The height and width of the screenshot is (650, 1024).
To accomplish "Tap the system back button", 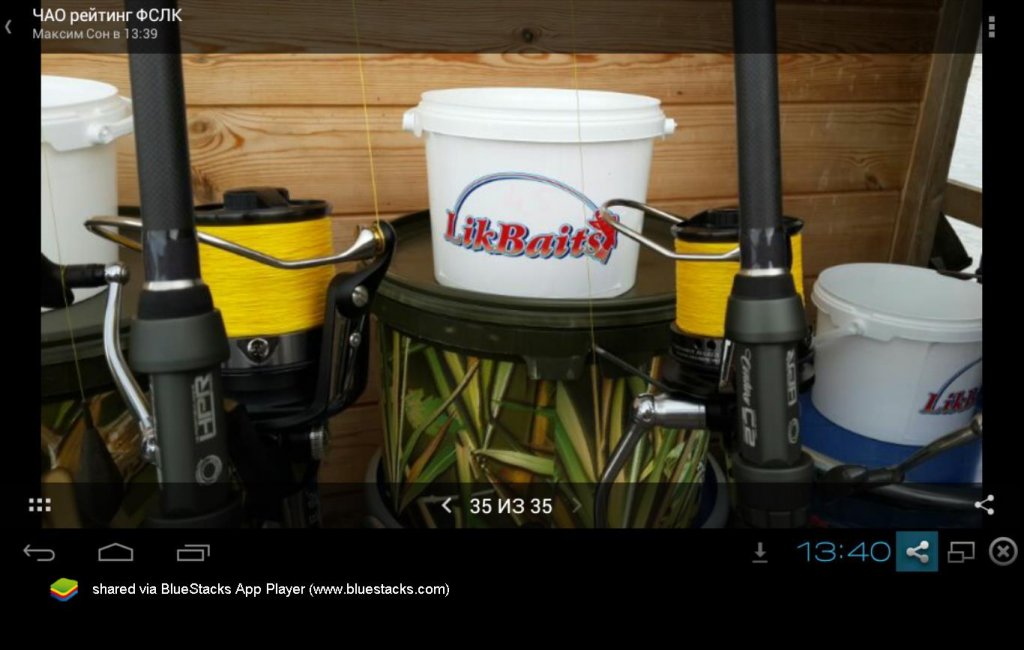I will pos(39,552).
